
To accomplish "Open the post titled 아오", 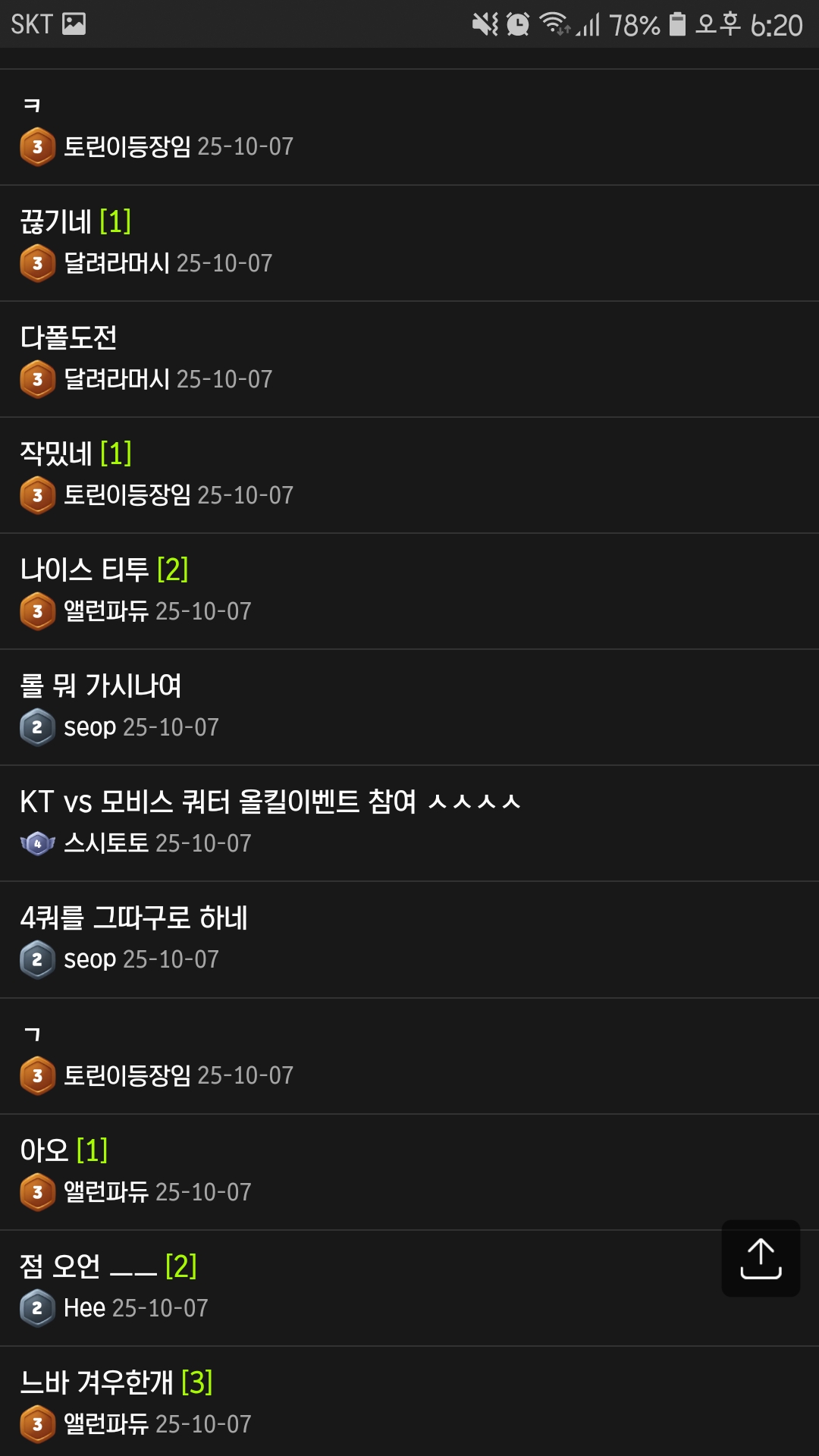I will [x=44, y=1151].
